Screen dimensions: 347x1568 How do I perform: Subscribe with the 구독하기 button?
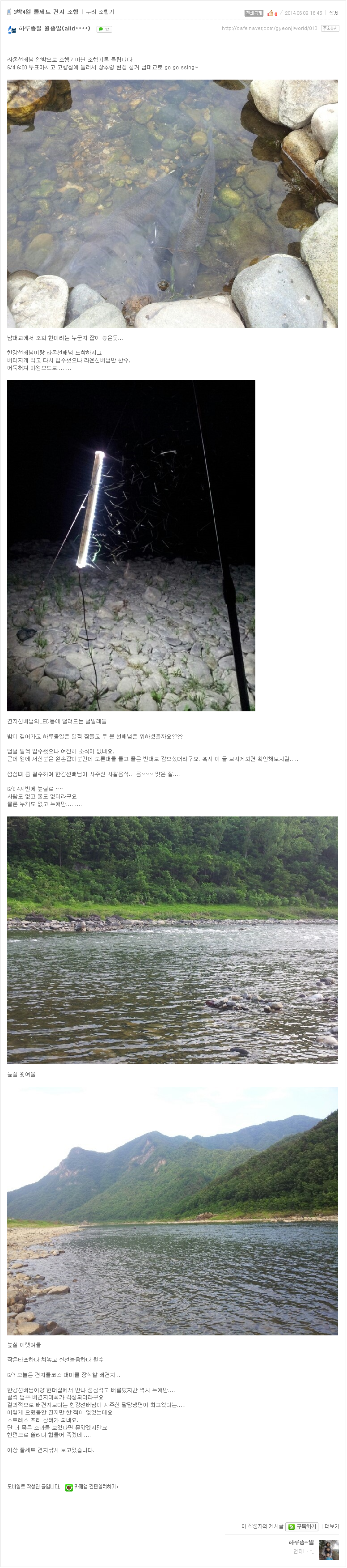pos(302,1526)
